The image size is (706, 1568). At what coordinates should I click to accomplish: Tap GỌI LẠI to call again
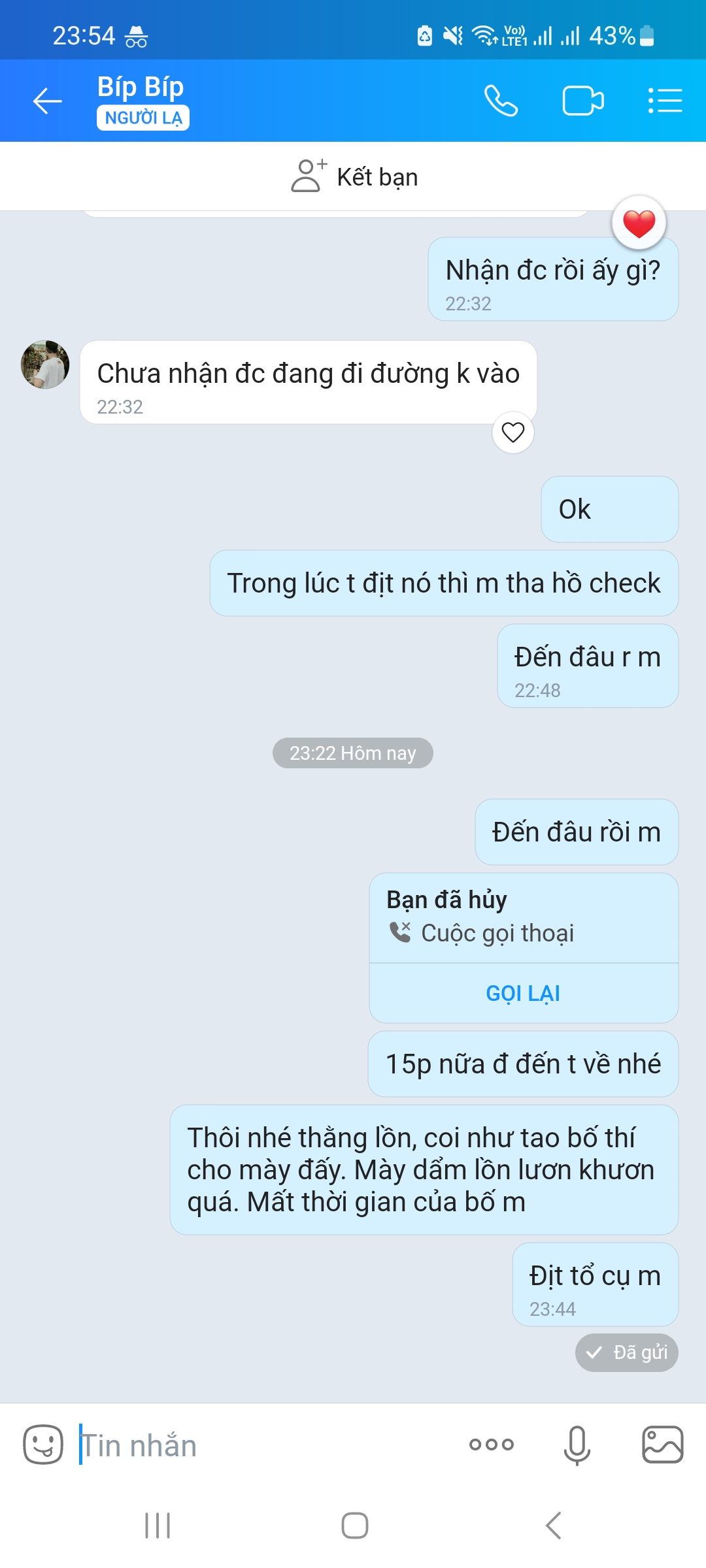[x=523, y=993]
